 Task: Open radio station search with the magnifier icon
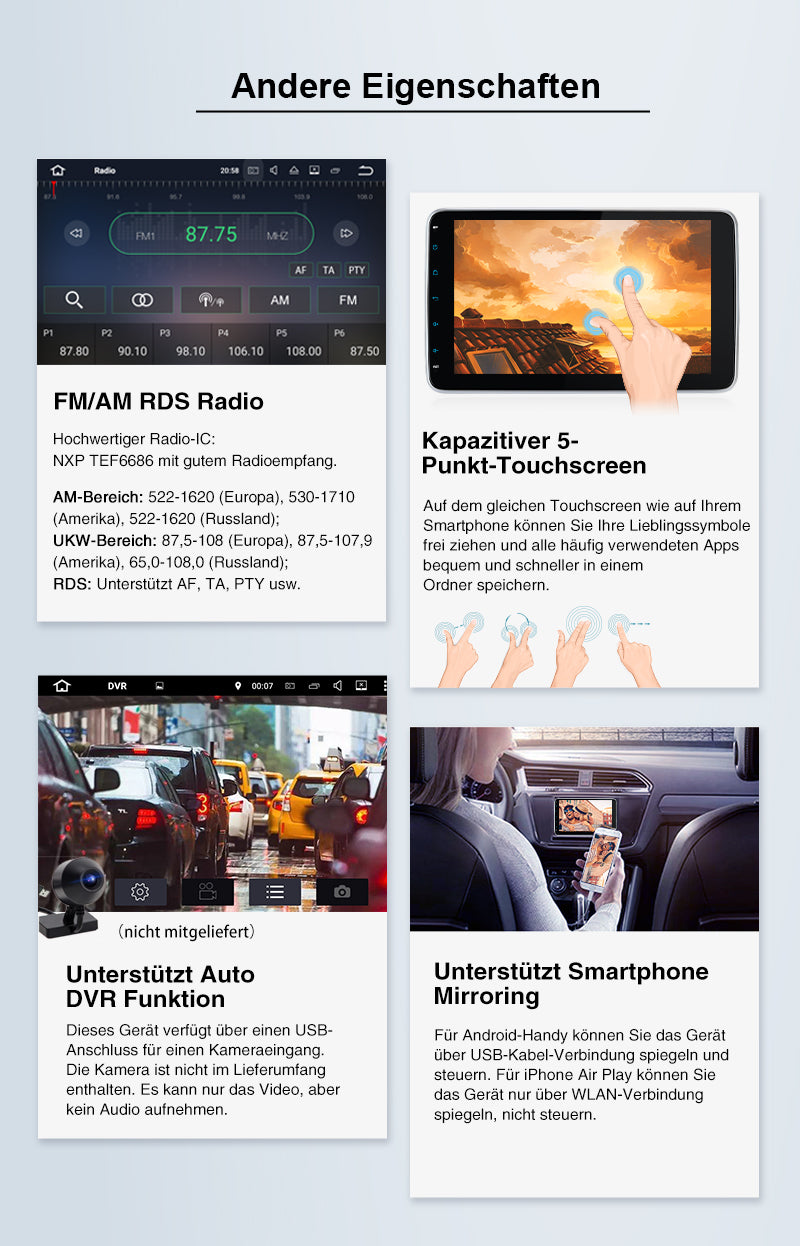pyautogui.click(x=74, y=300)
